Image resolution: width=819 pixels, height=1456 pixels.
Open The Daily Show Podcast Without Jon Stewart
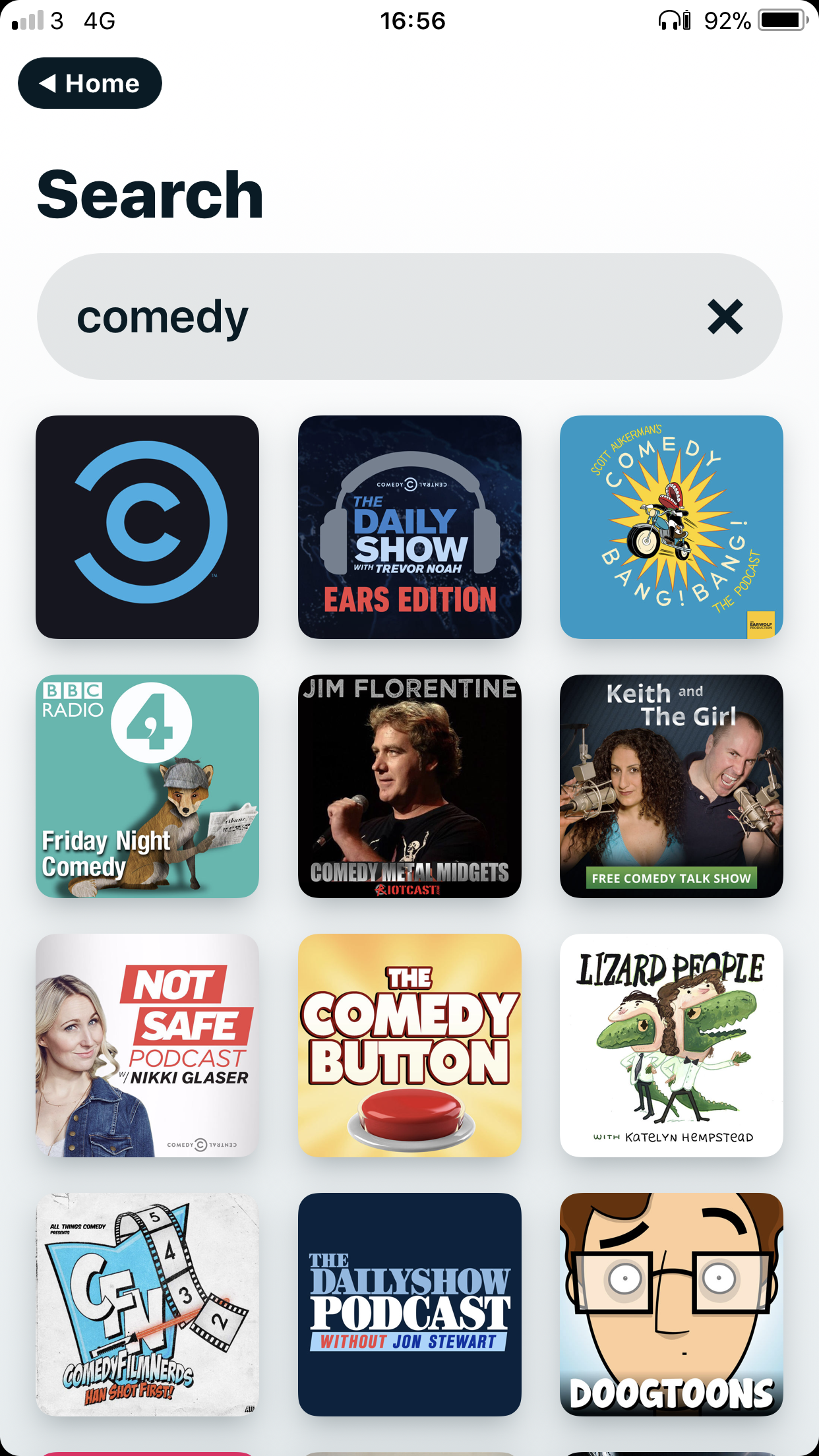point(409,1304)
